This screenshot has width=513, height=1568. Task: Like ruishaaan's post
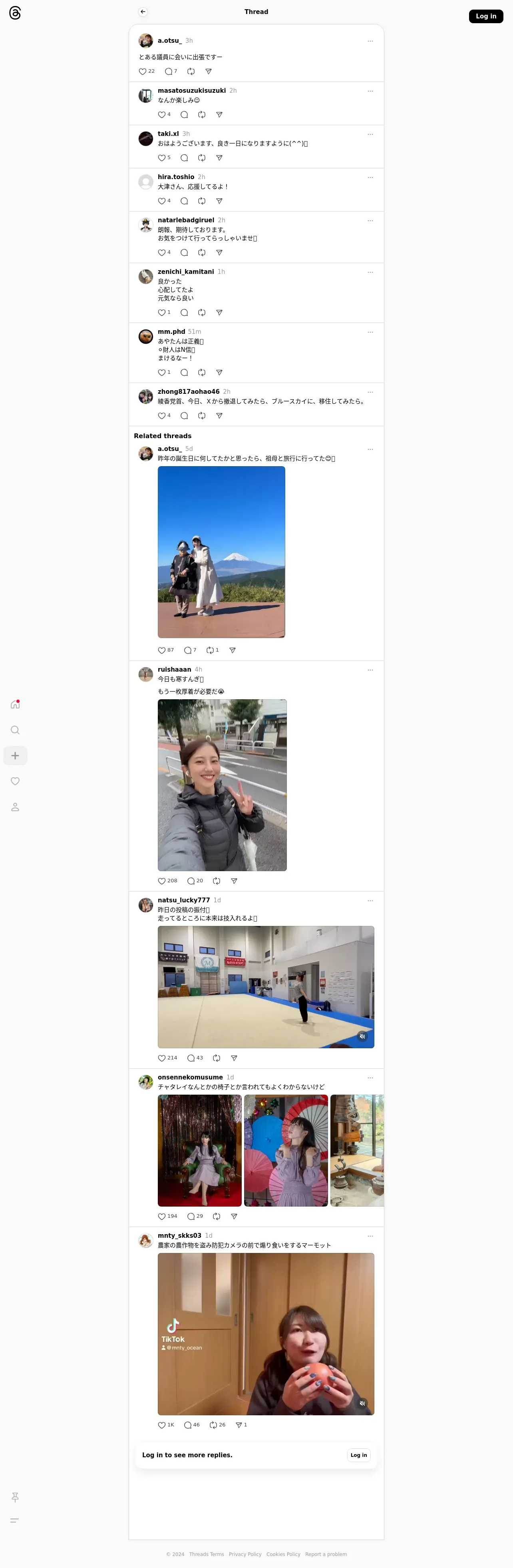(161, 881)
